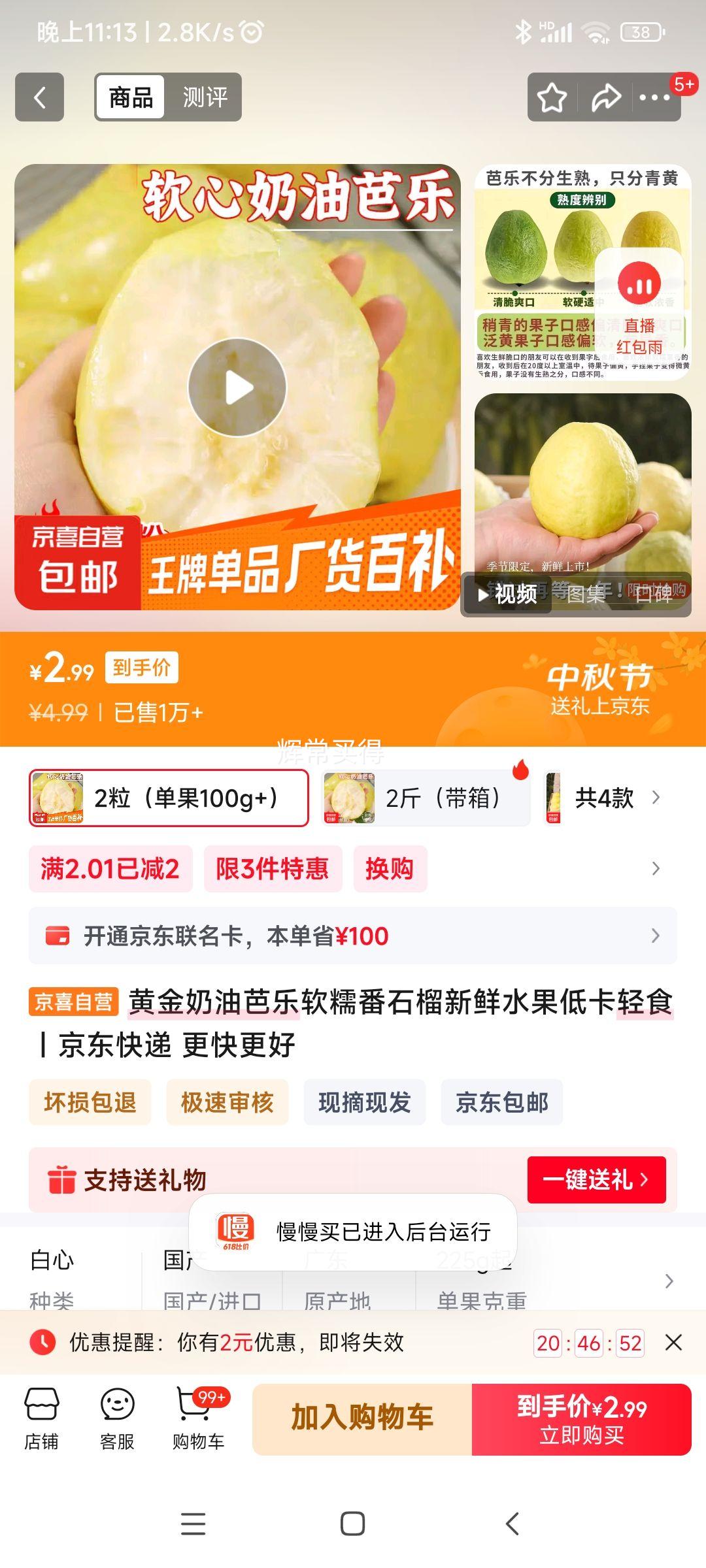Go back using the top-left arrow
This screenshot has width=706, height=1568.
click(x=39, y=97)
